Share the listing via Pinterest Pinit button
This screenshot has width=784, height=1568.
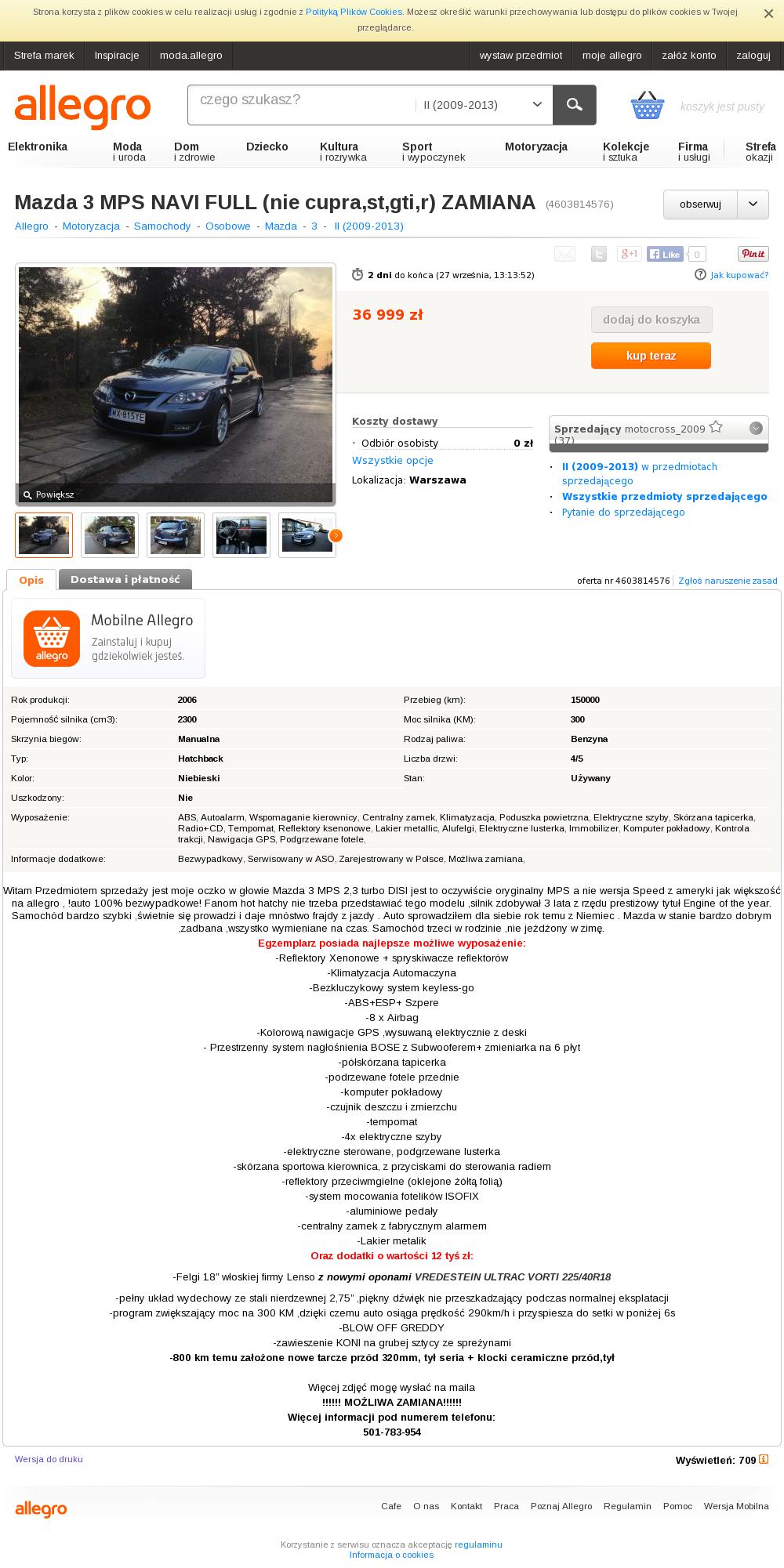753,254
